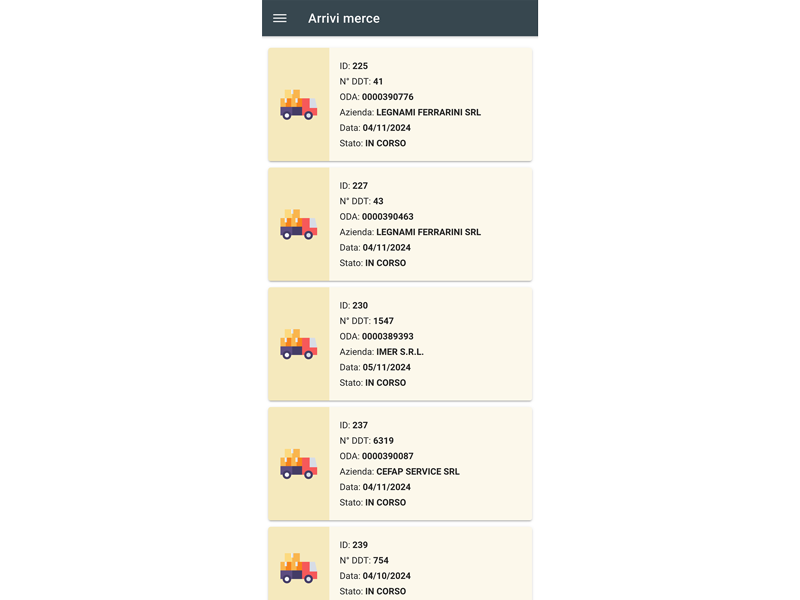Open arrival card with ID 239
This screenshot has height=600, width=800.
[400, 566]
